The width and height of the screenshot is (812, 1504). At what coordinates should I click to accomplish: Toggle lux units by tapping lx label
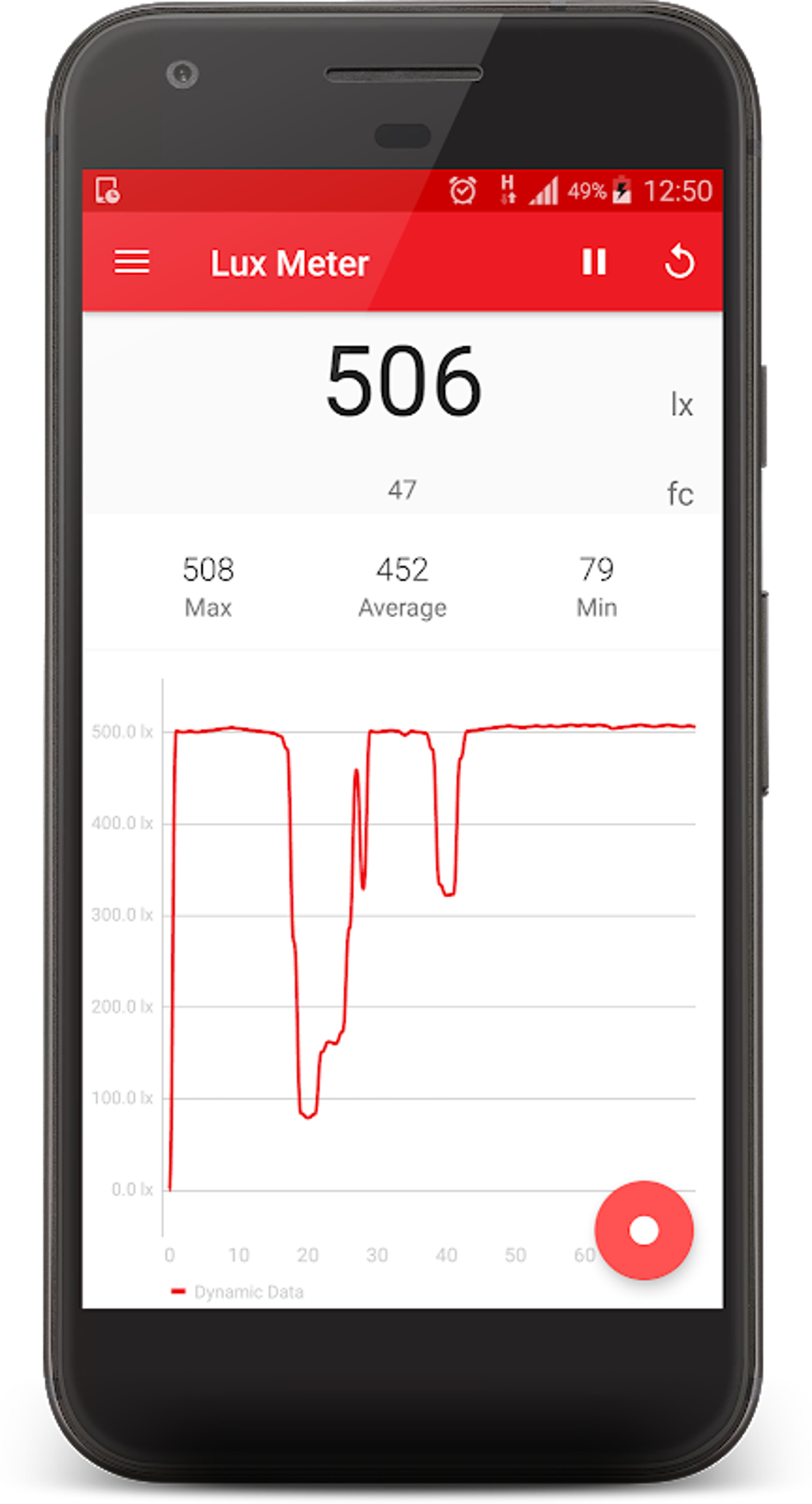[x=683, y=404]
